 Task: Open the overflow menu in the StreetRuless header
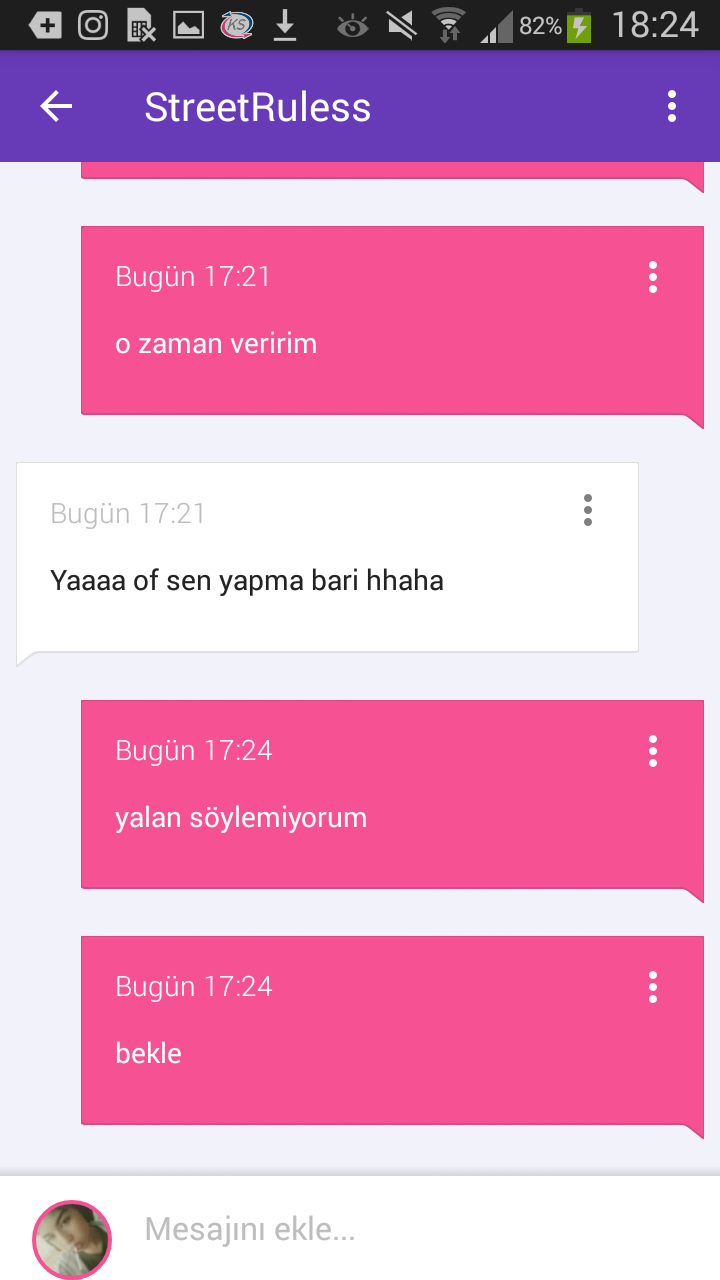tap(672, 106)
